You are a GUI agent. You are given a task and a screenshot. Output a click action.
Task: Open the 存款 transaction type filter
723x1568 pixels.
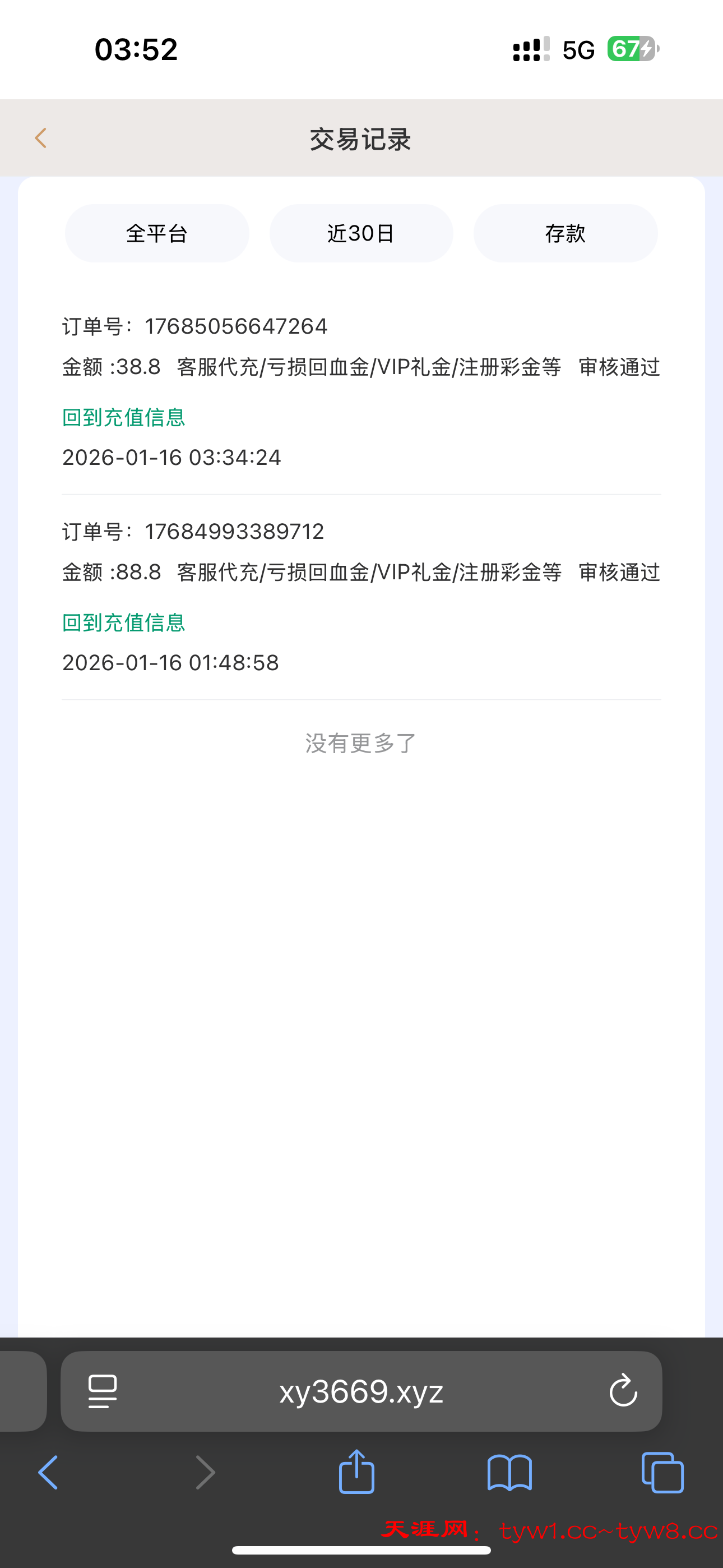click(566, 233)
